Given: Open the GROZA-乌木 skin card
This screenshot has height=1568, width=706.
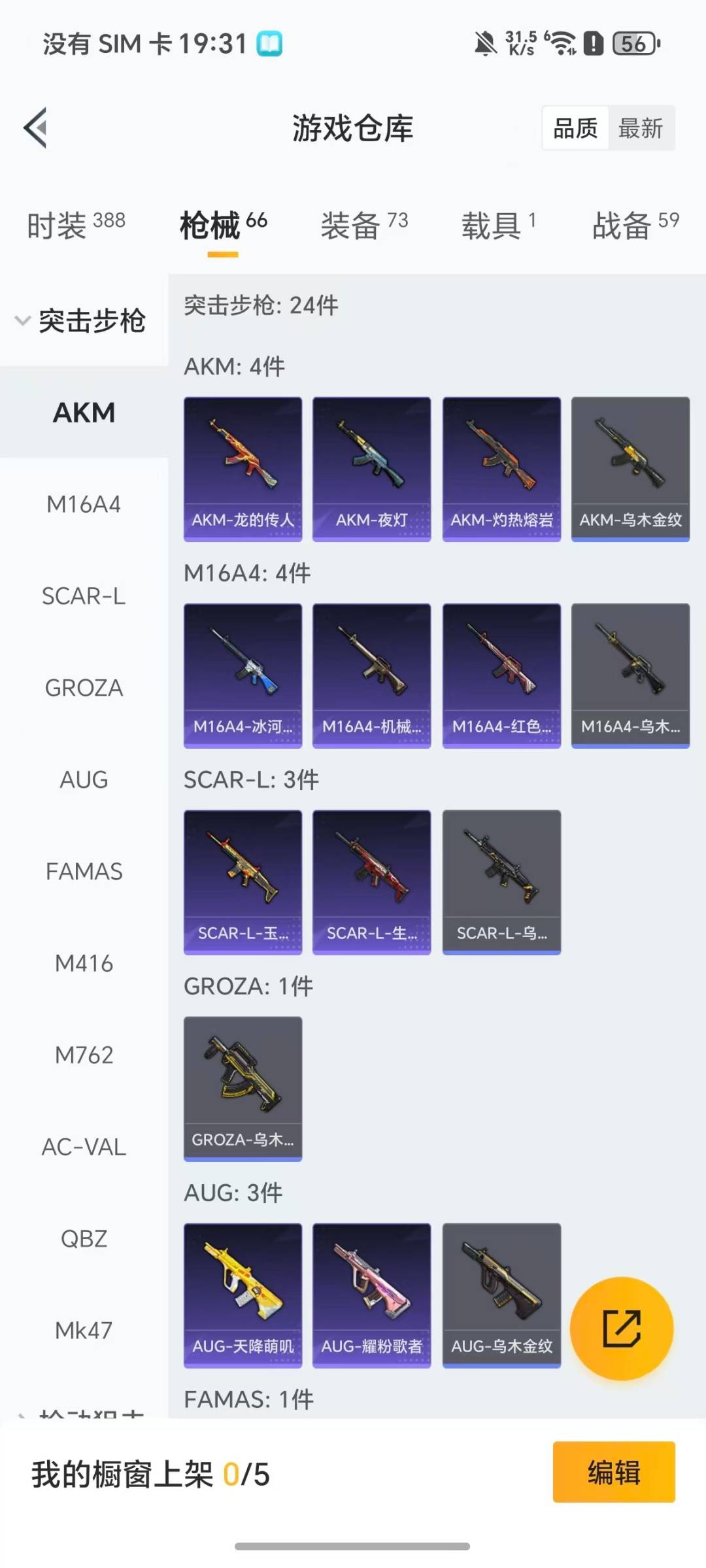Looking at the screenshot, I should 243,1089.
